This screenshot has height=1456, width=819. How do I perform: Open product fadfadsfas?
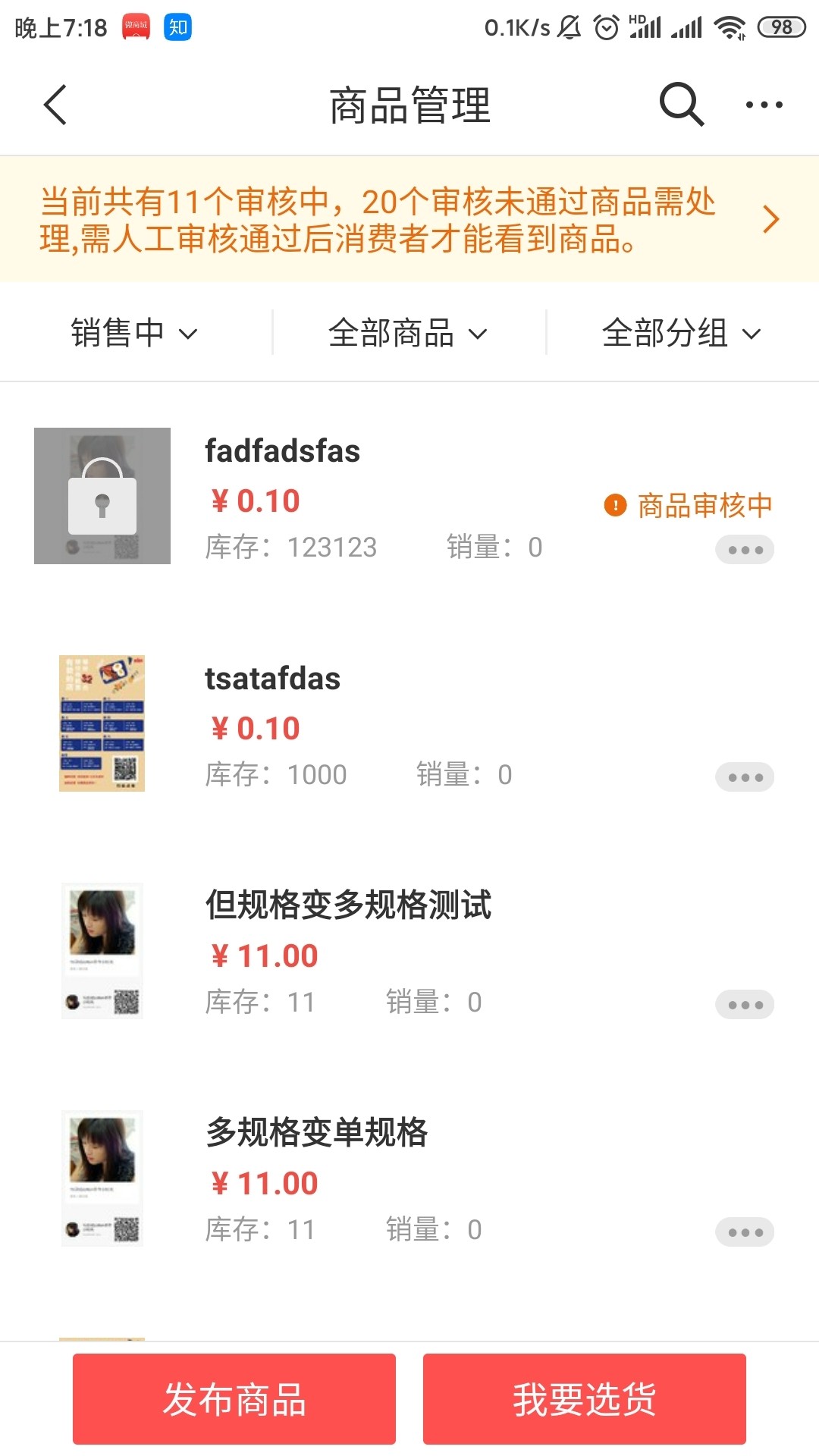[x=282, y=452]
